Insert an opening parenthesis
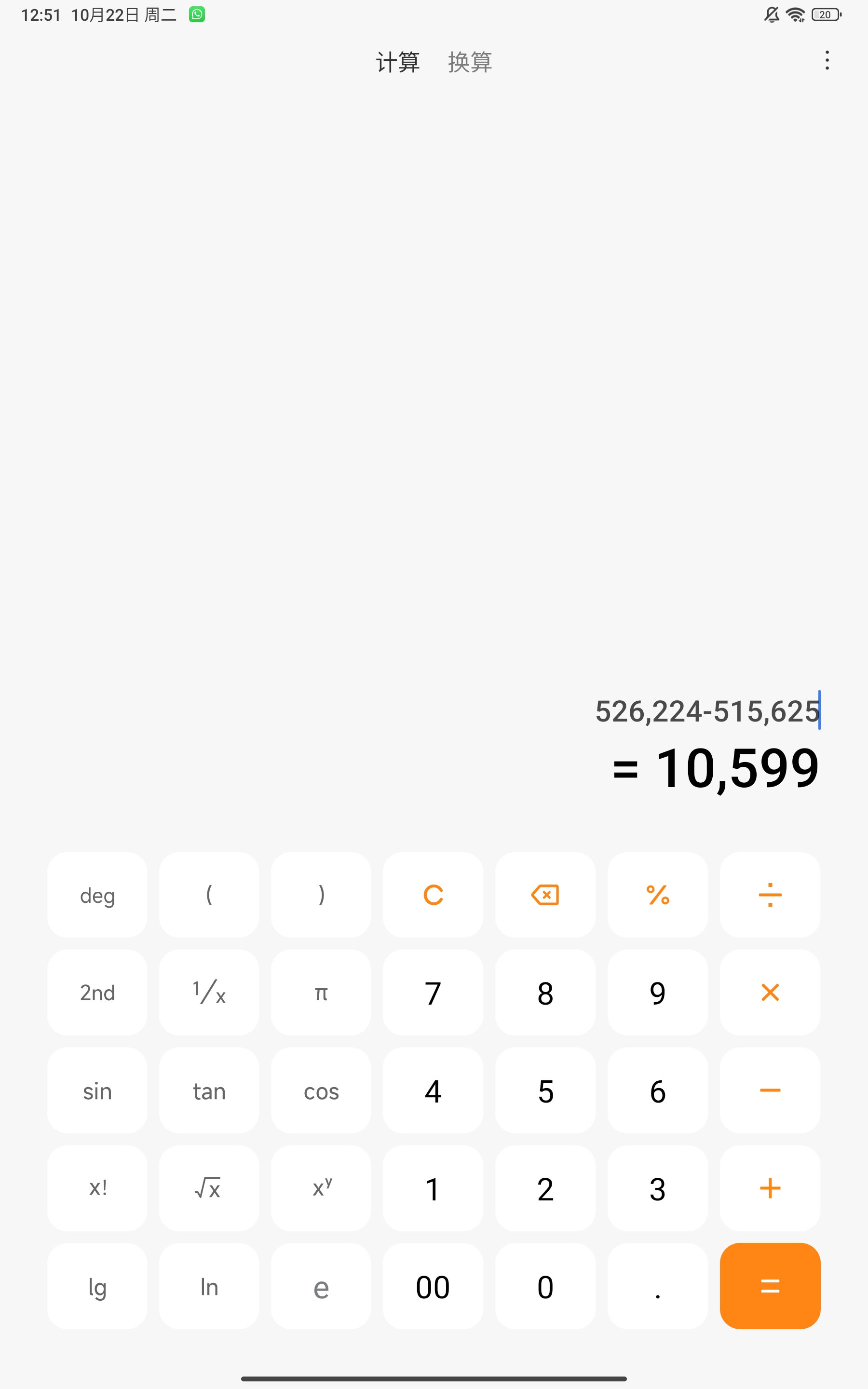The height and width of the screenshot is (1389, 868). (209, 894)
